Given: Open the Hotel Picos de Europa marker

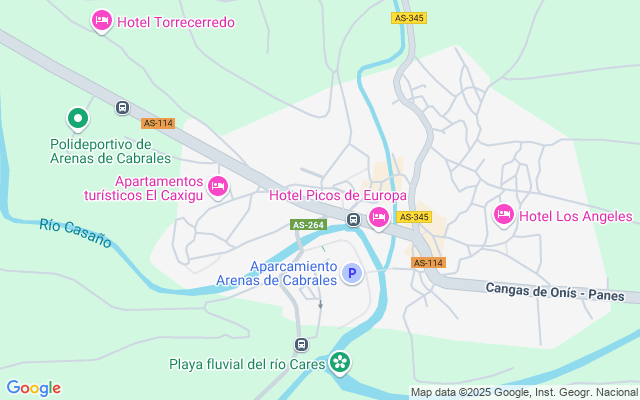Looking at the screenshot, I should (x=378, y=216).
